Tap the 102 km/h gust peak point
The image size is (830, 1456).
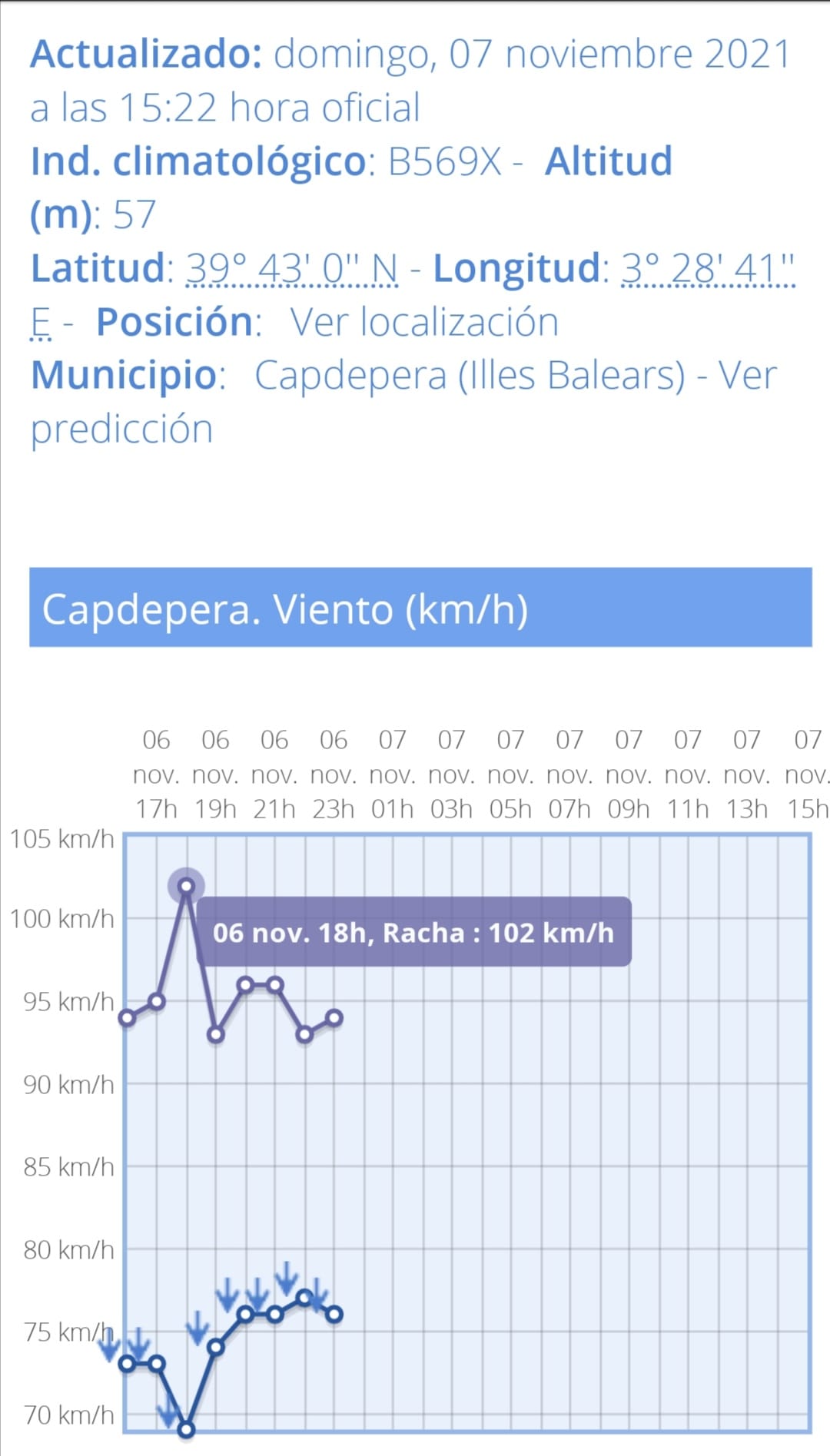tap(186, 886)
